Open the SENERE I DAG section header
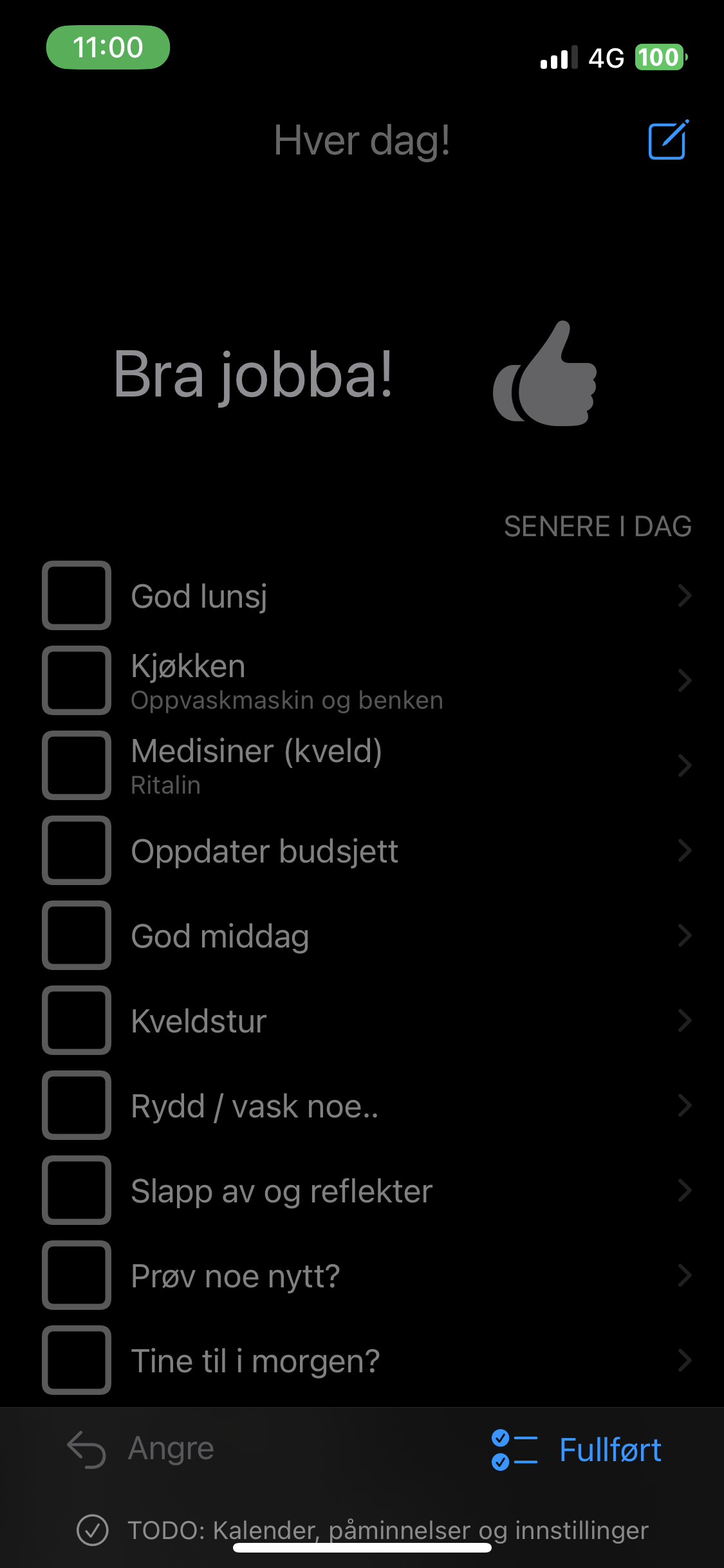 click(x=597, y=526)
